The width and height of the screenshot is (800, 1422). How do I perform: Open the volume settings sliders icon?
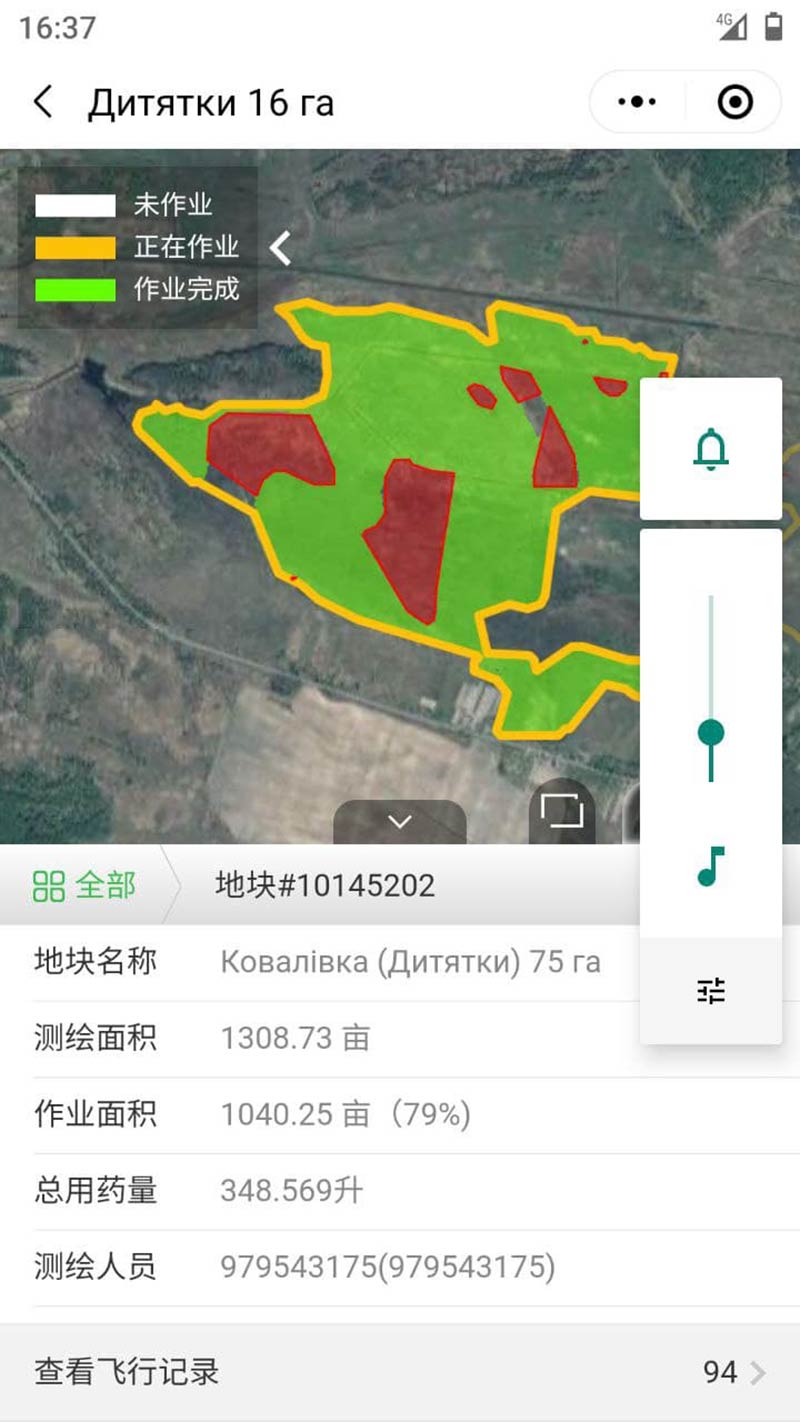point(711,991)
